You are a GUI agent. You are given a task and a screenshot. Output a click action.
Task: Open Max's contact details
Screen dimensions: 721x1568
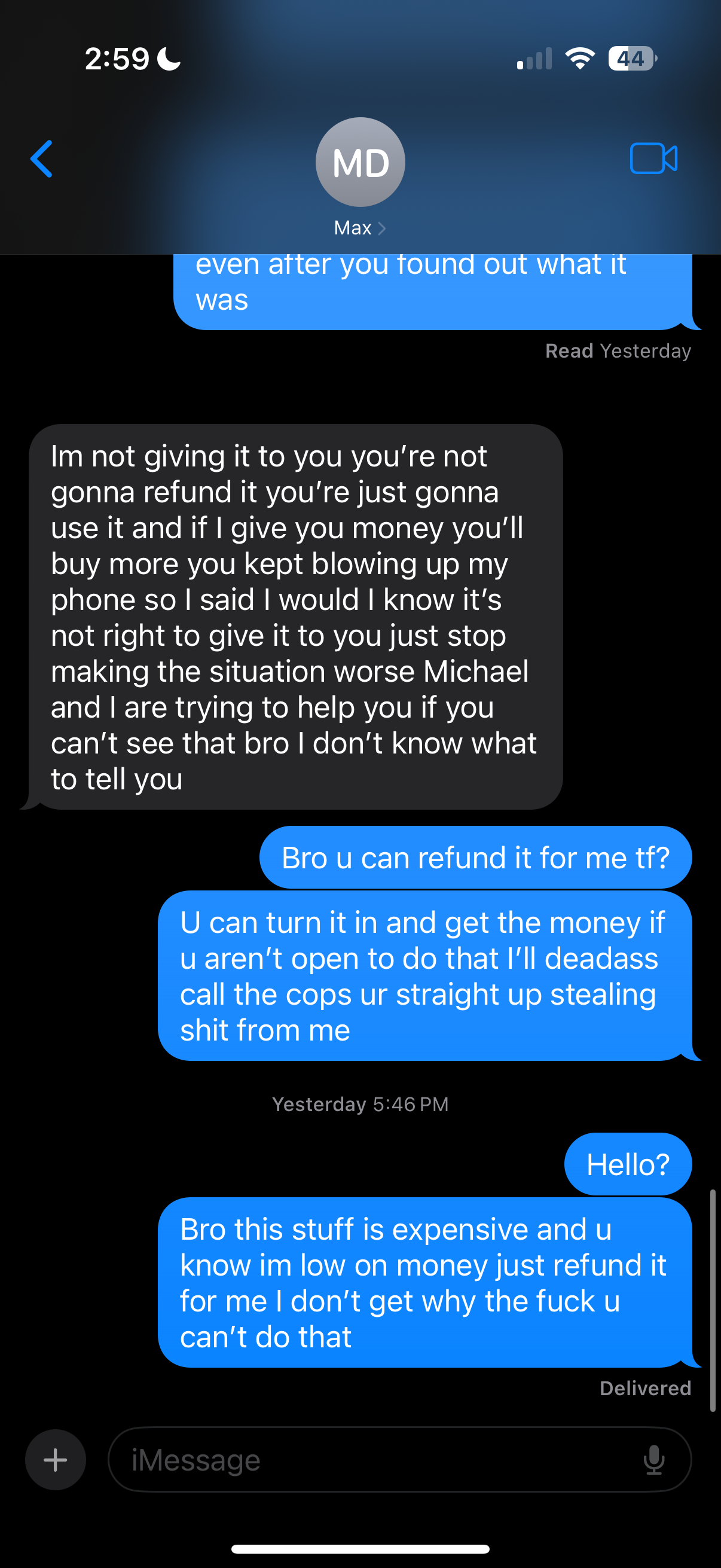click(x=359, y=177)
